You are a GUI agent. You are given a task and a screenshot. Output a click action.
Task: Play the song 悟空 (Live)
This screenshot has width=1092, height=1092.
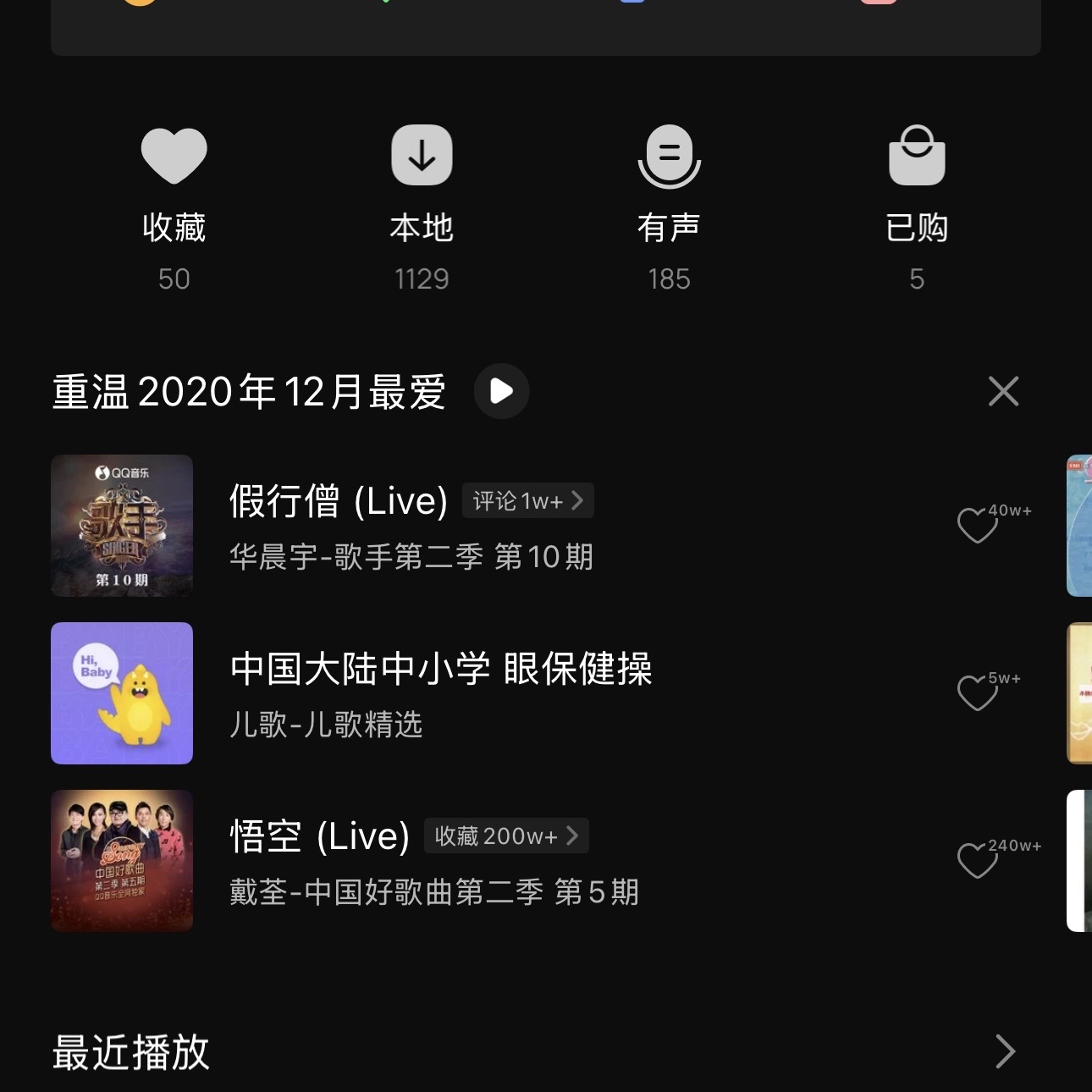click(320, 836)
